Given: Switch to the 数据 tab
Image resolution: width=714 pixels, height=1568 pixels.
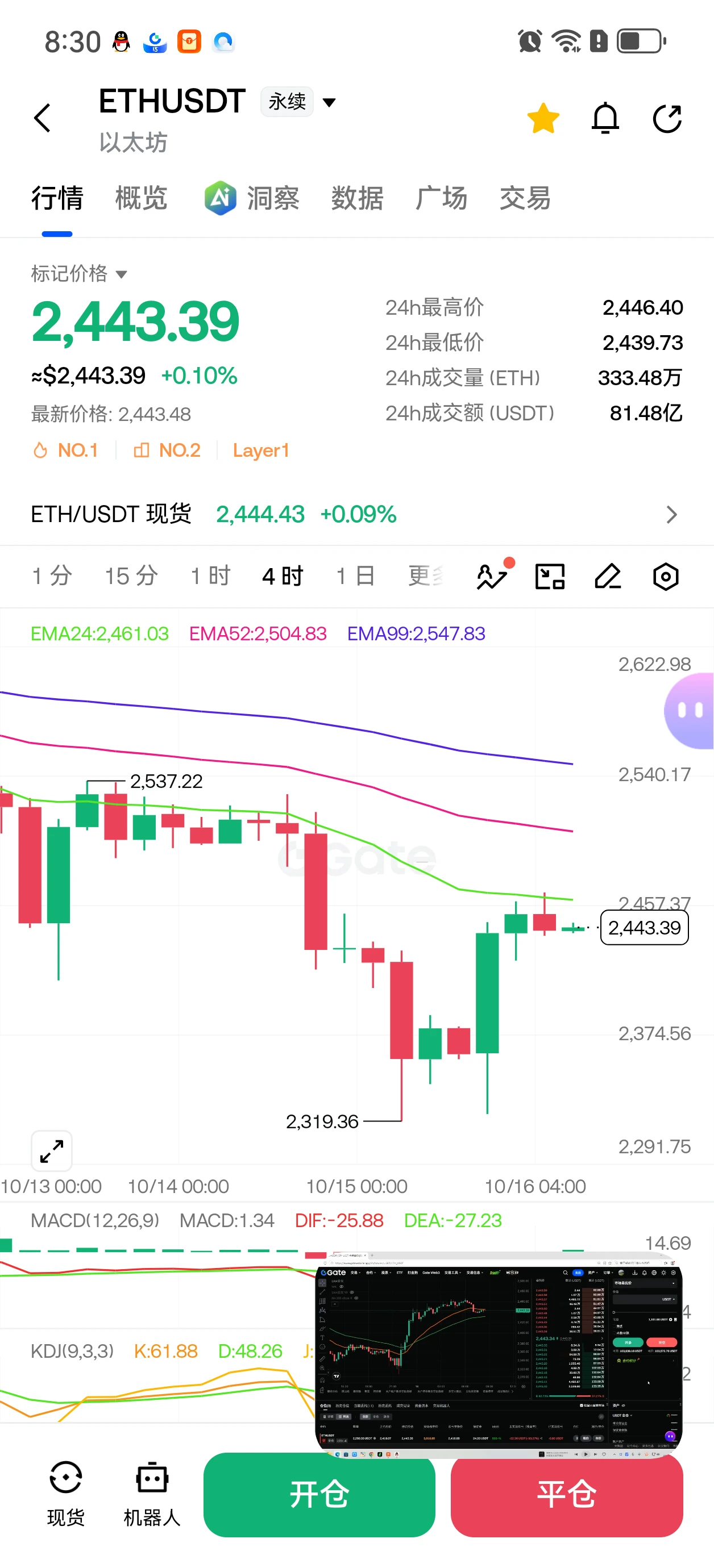Looking at the screenshot, I should 357,199.
